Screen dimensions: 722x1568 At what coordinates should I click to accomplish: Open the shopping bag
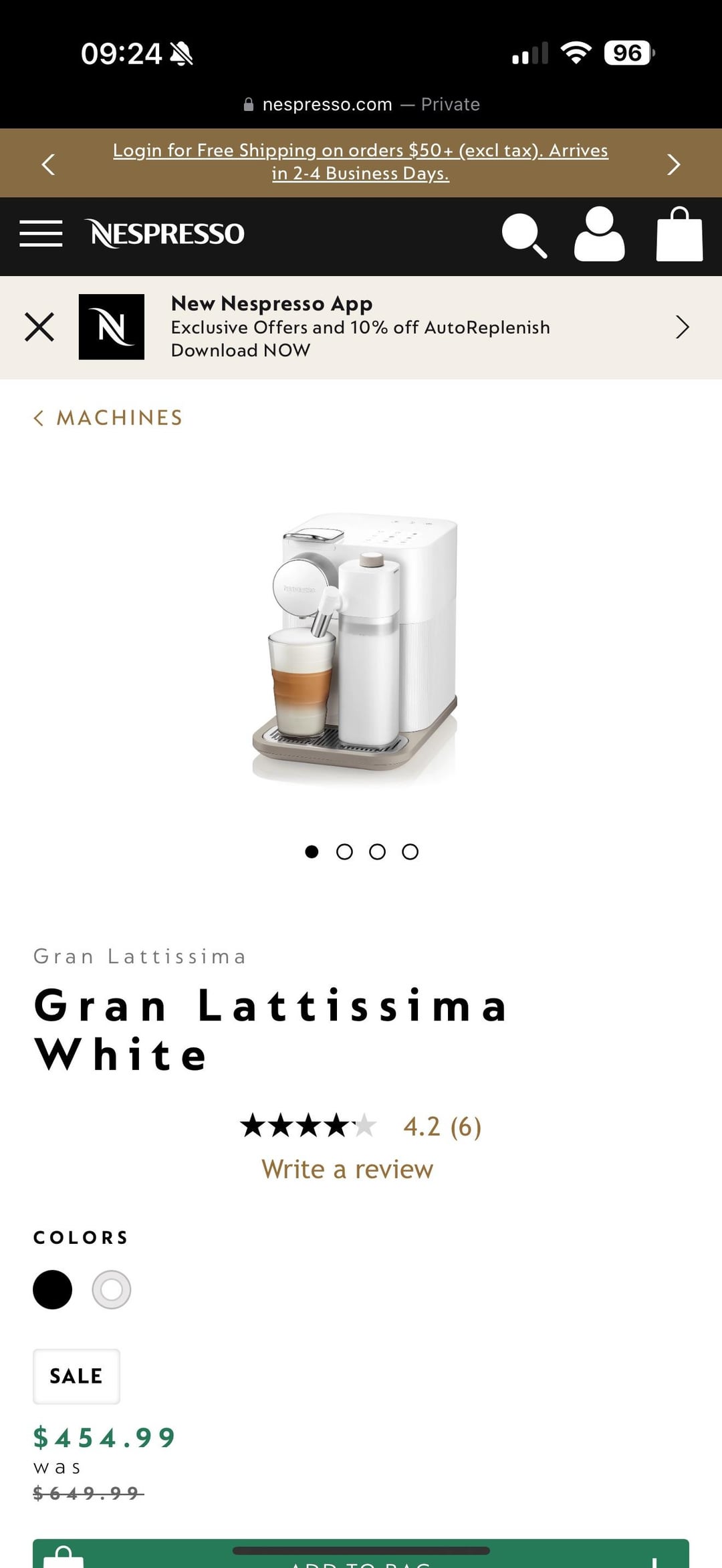pyautogui.click(x=679, y=234)
